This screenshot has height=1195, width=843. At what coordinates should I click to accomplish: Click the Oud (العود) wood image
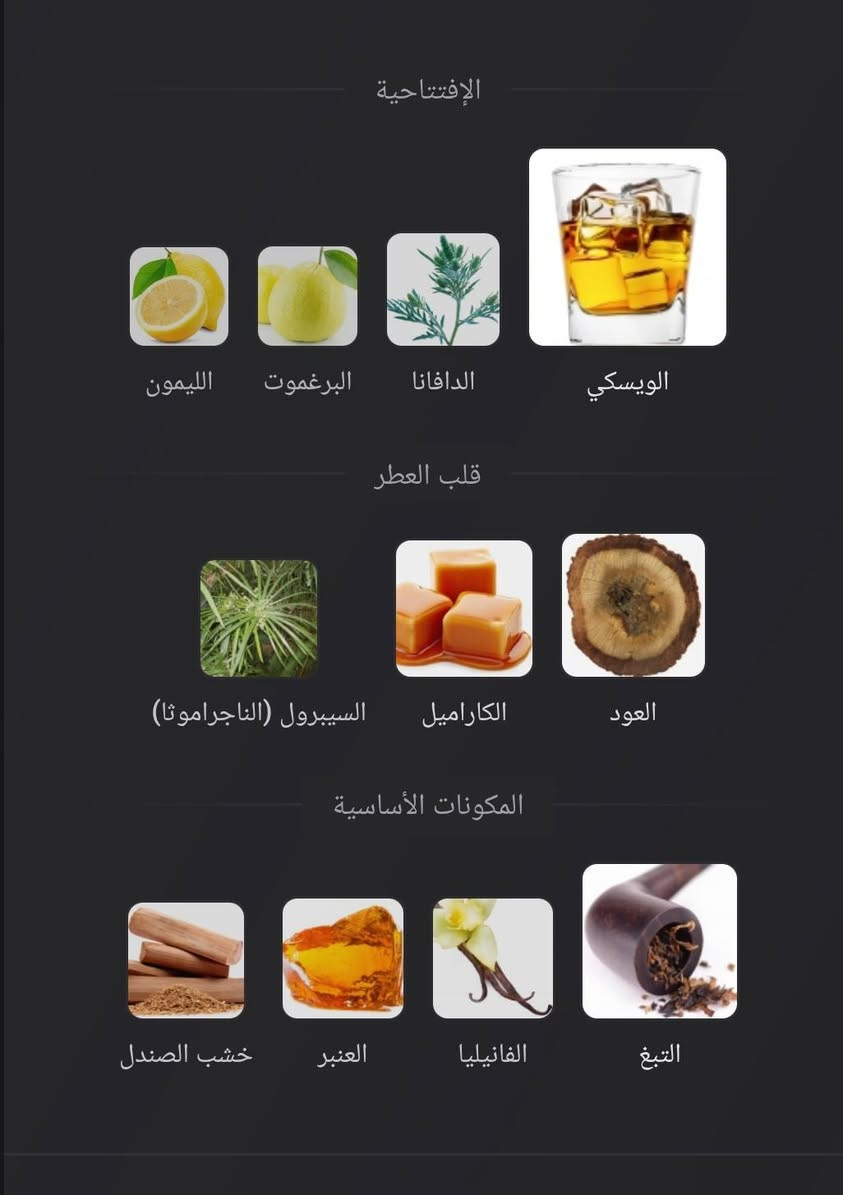[634, 605]
